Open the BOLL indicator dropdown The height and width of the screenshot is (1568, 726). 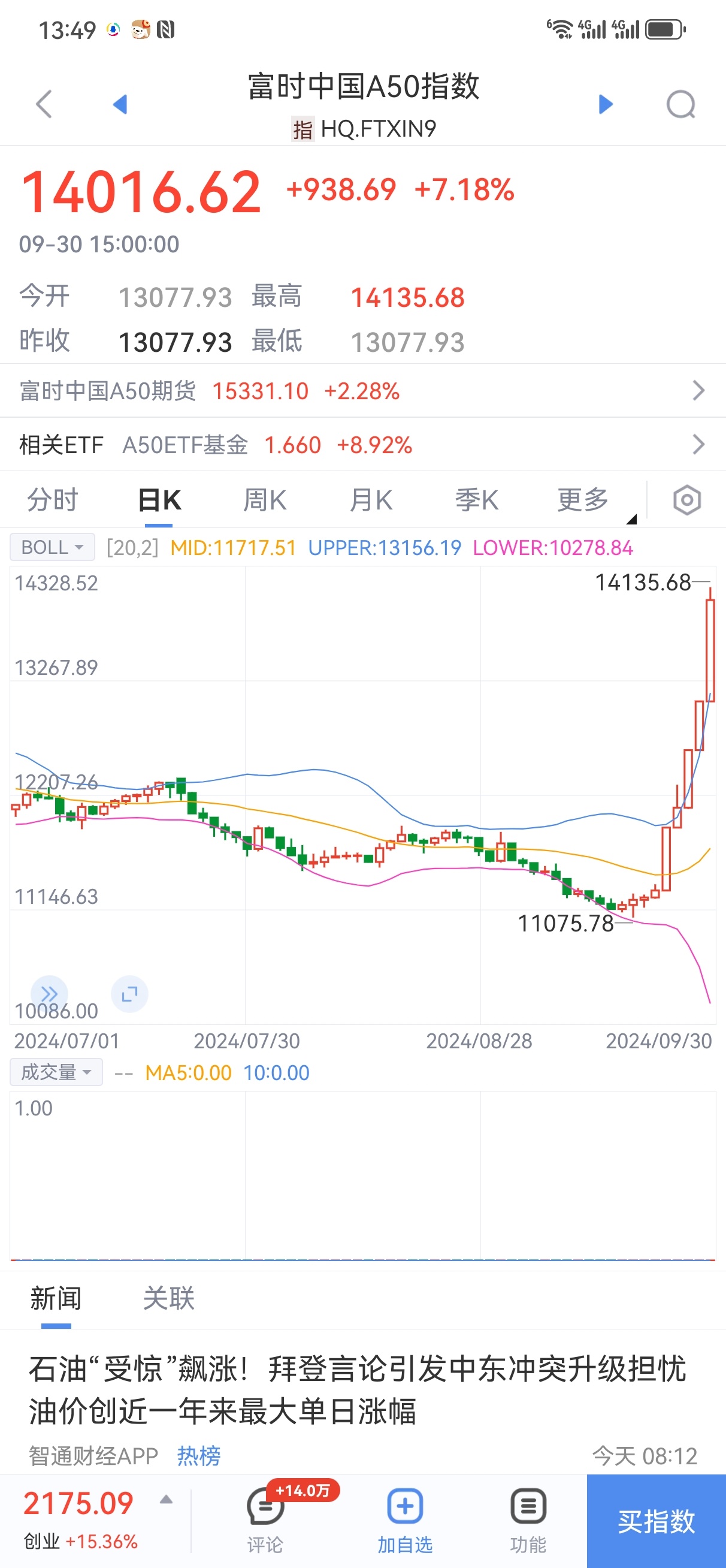(52, 547)
